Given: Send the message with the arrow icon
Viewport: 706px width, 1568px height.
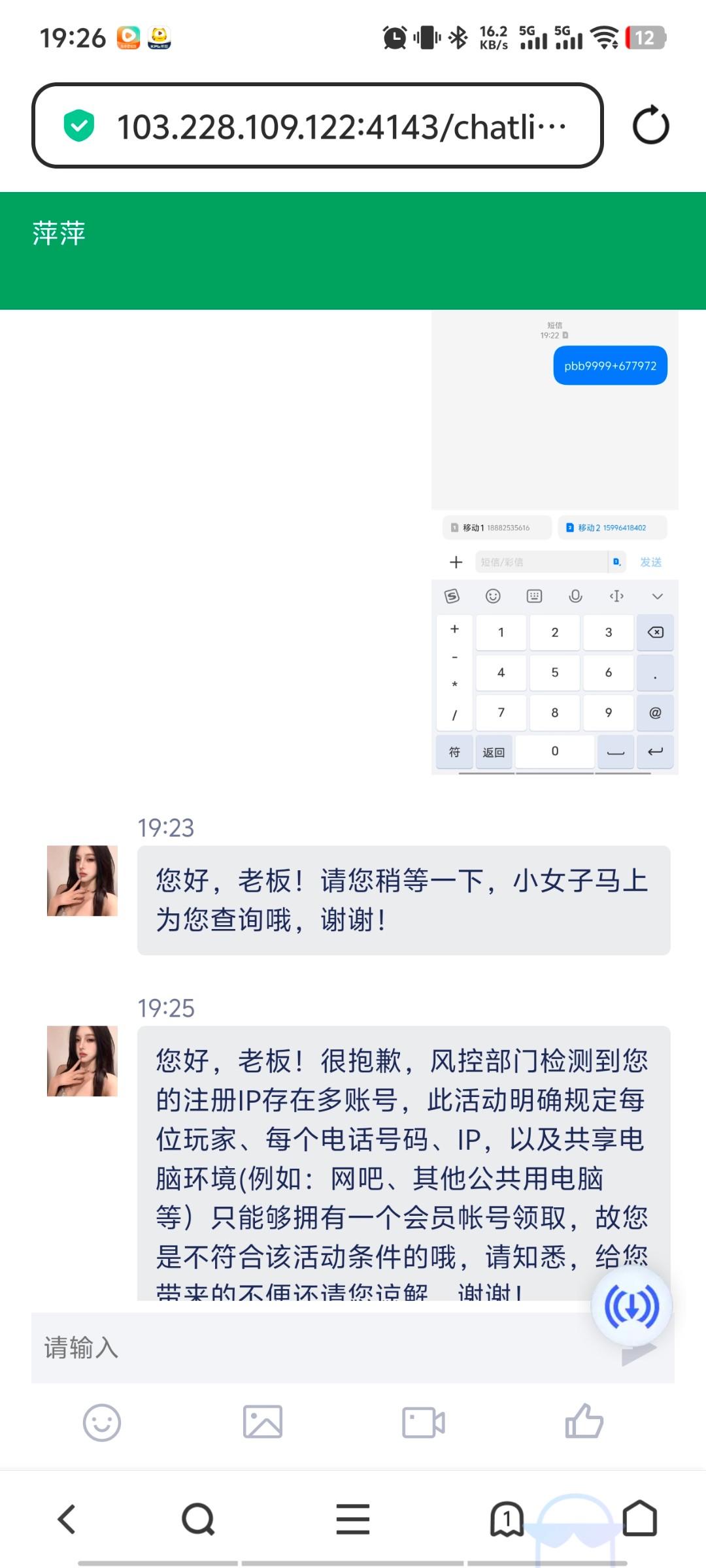Looking at the screenshot, I should click(639, 1354).
